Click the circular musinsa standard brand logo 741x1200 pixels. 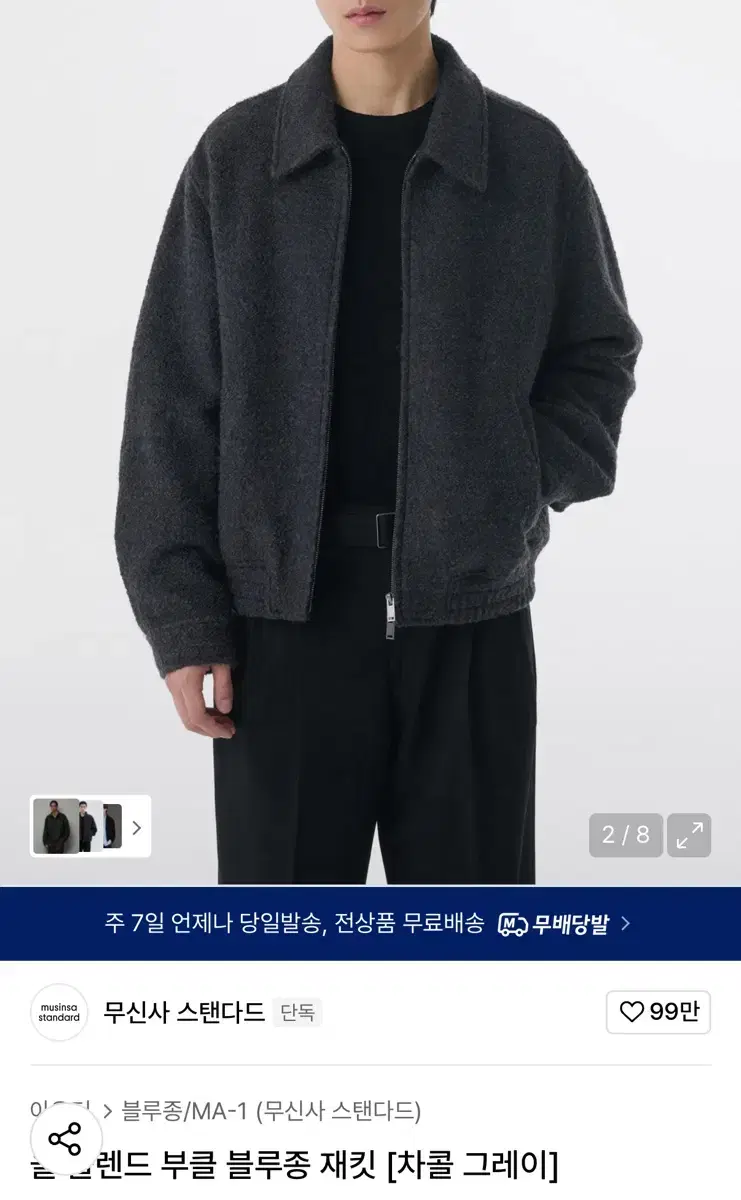pyautogui.click(x=58, y=1015)
